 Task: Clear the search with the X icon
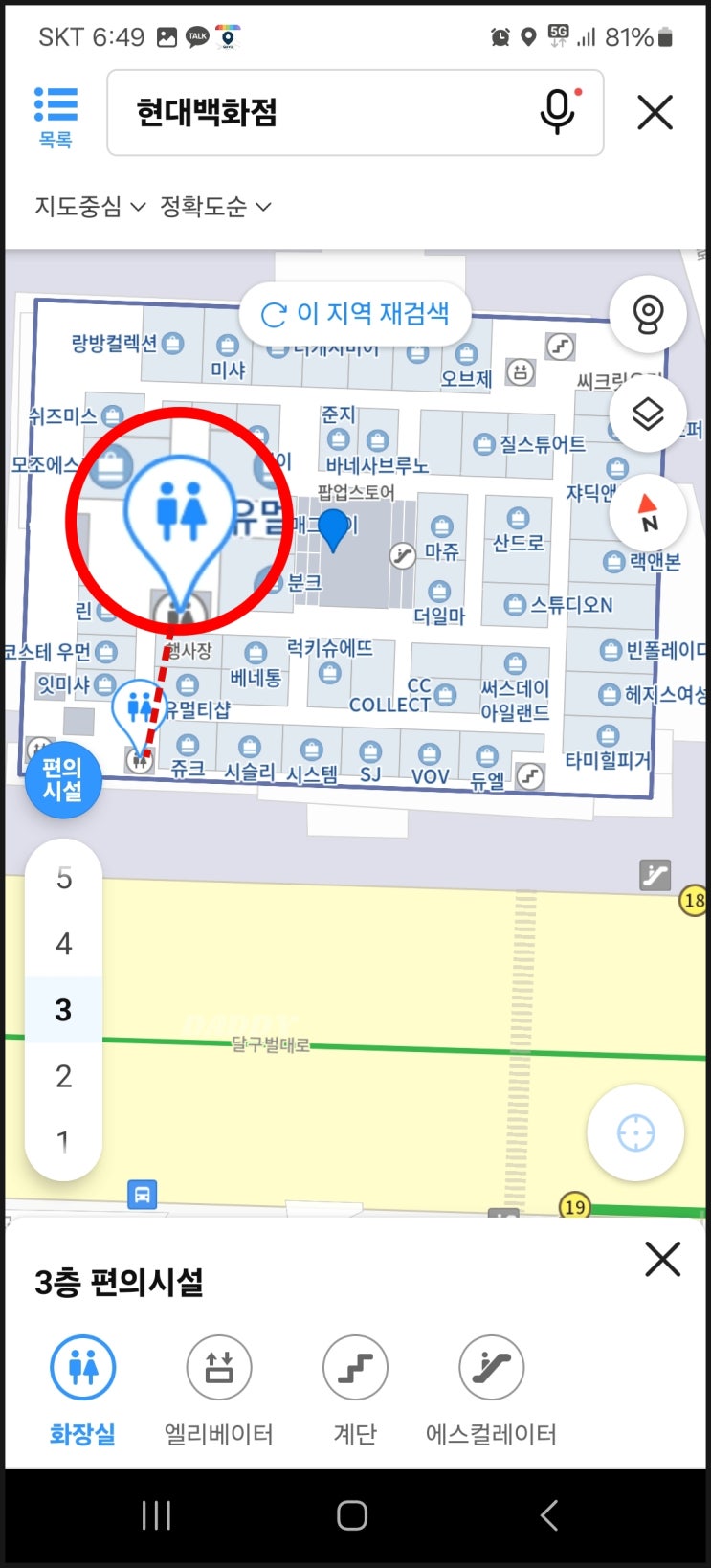(x=655, y=113)
